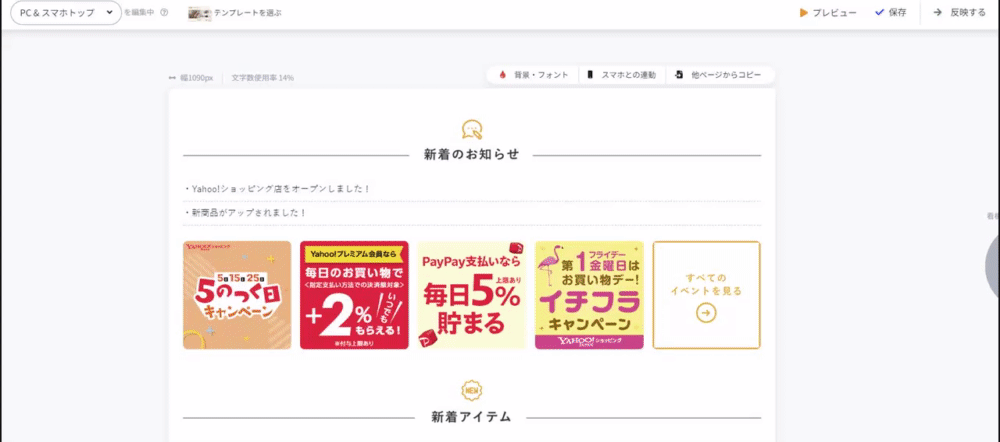Tap the help icon beside を編集中

164,13
